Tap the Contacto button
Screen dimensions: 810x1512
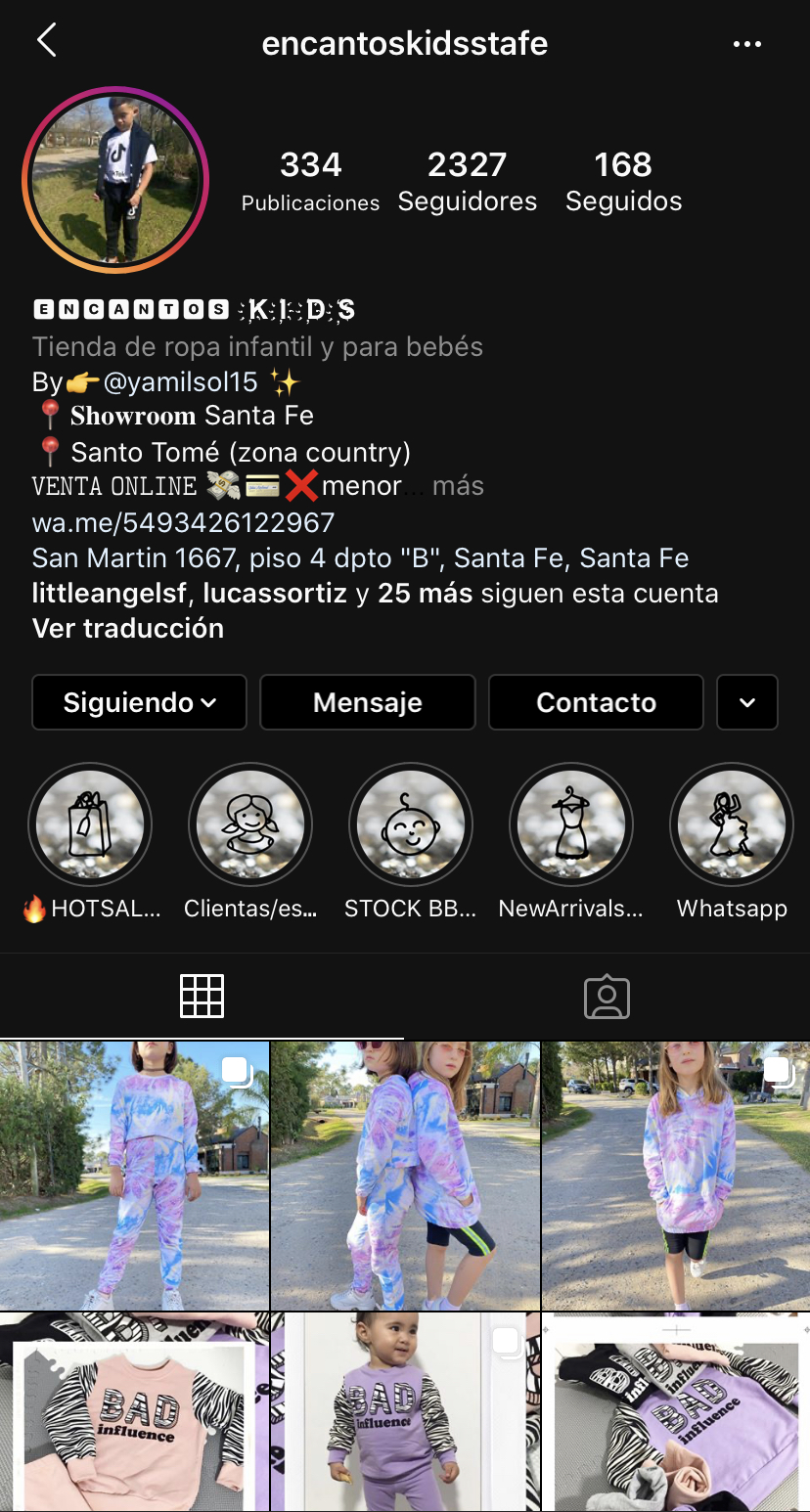tap(596, 702)
